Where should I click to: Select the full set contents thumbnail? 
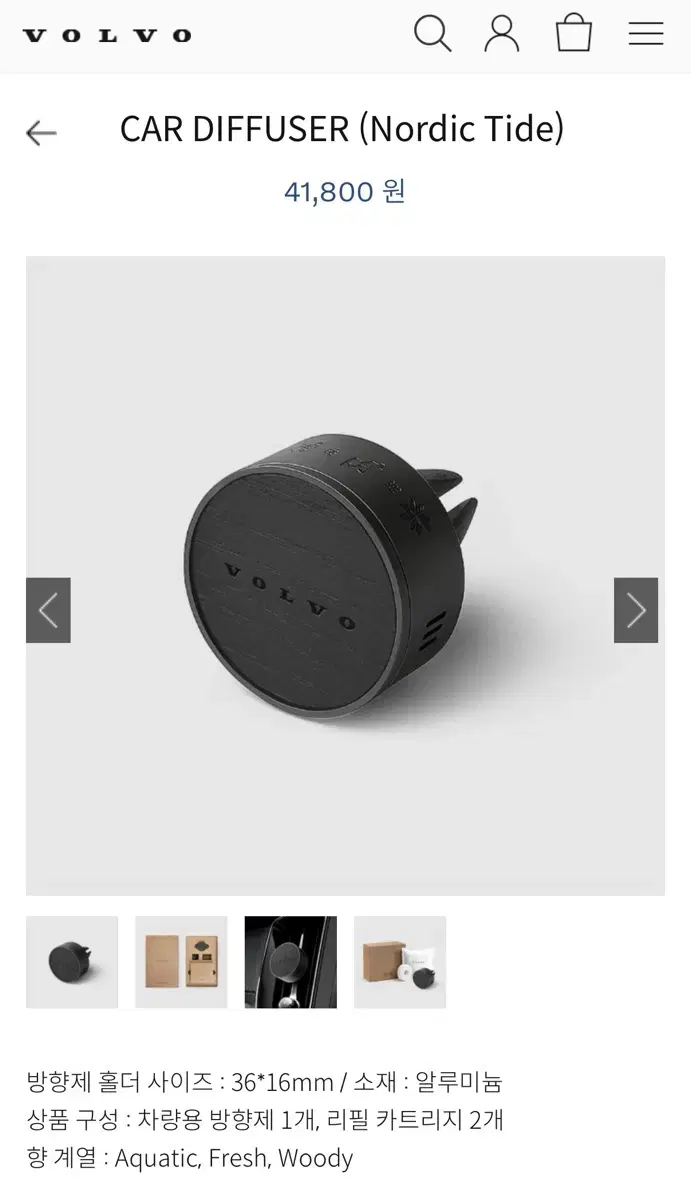pyautogui.click(x=400, y=962)
